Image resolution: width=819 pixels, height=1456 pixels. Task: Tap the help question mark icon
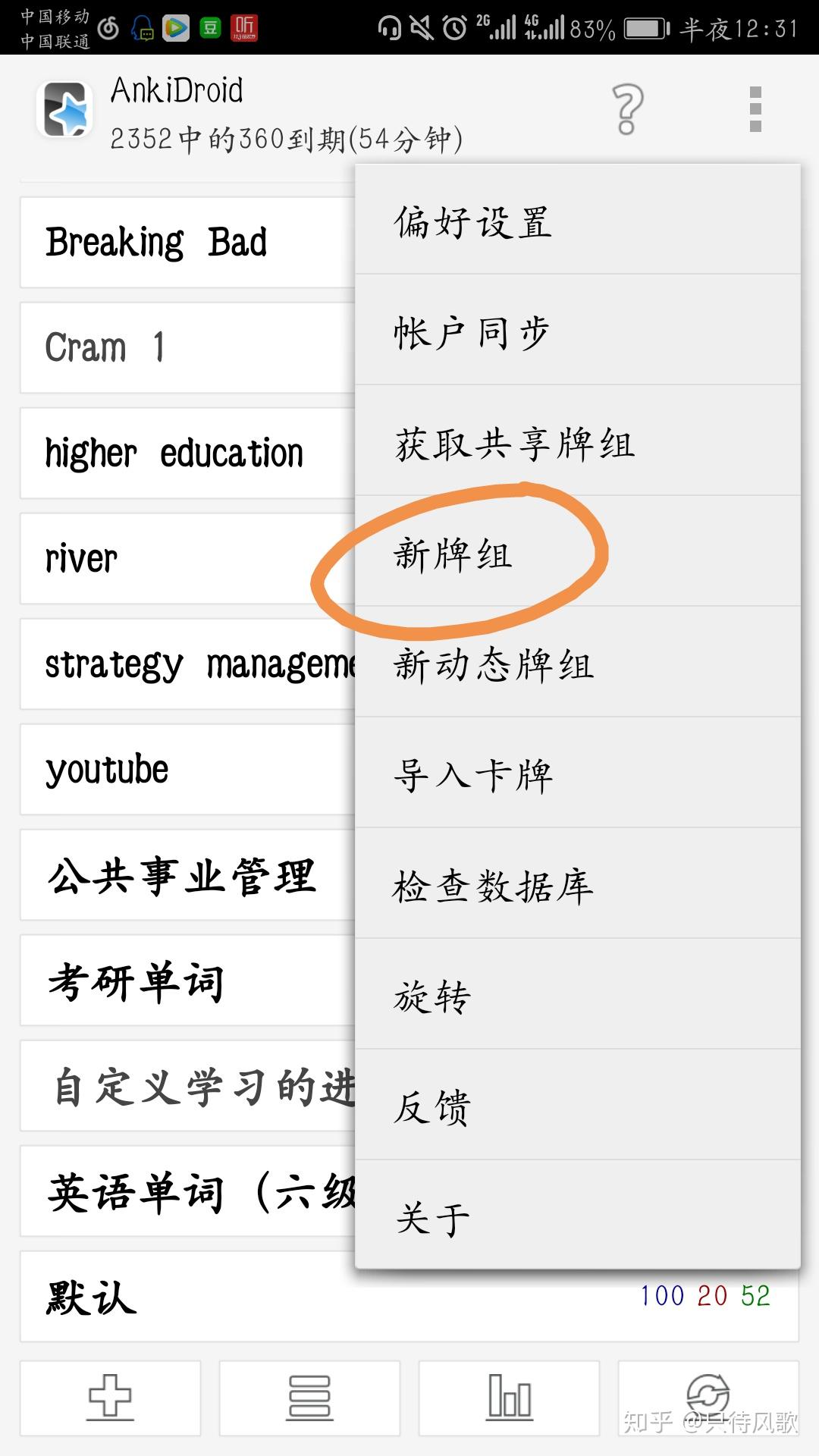(x=628, y=110)
